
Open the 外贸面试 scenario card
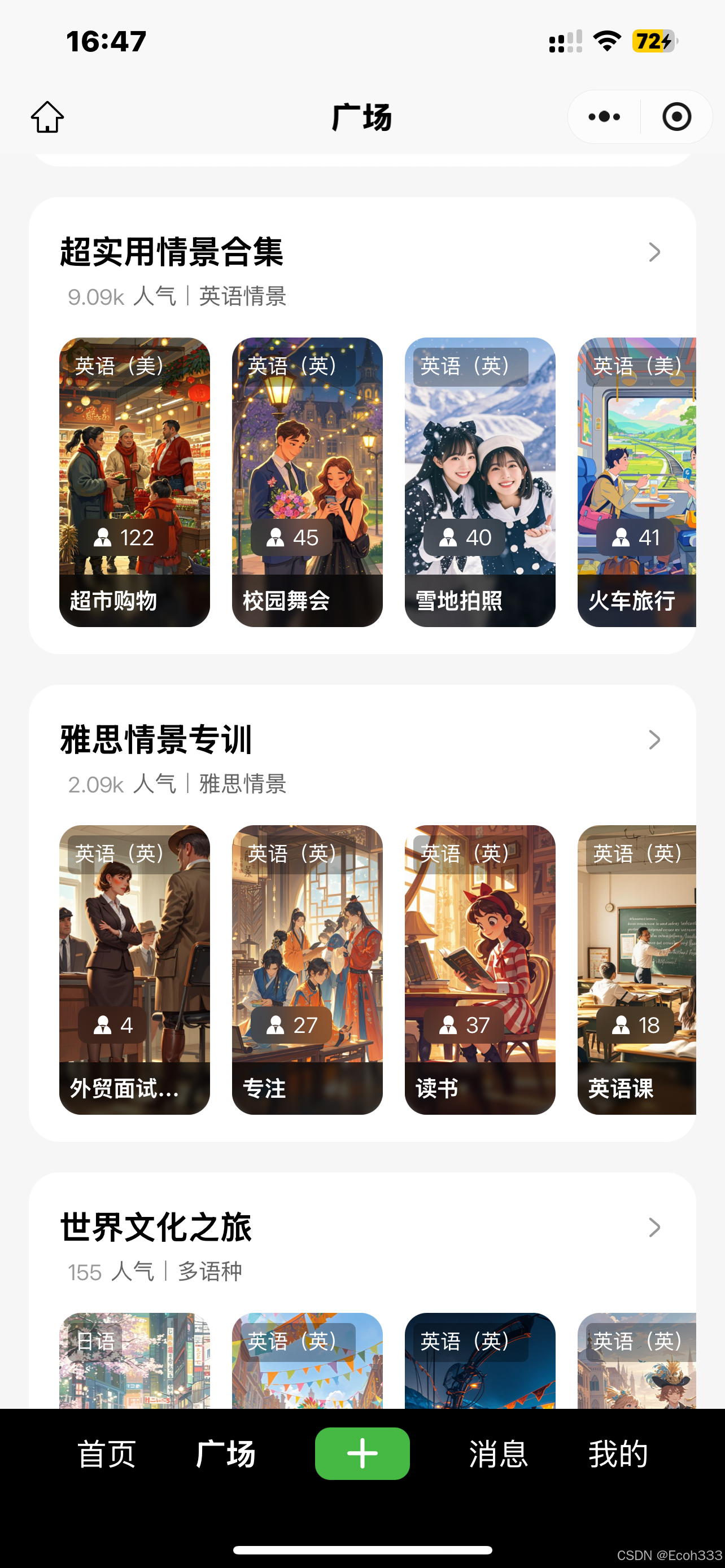[x=134, y=969]
